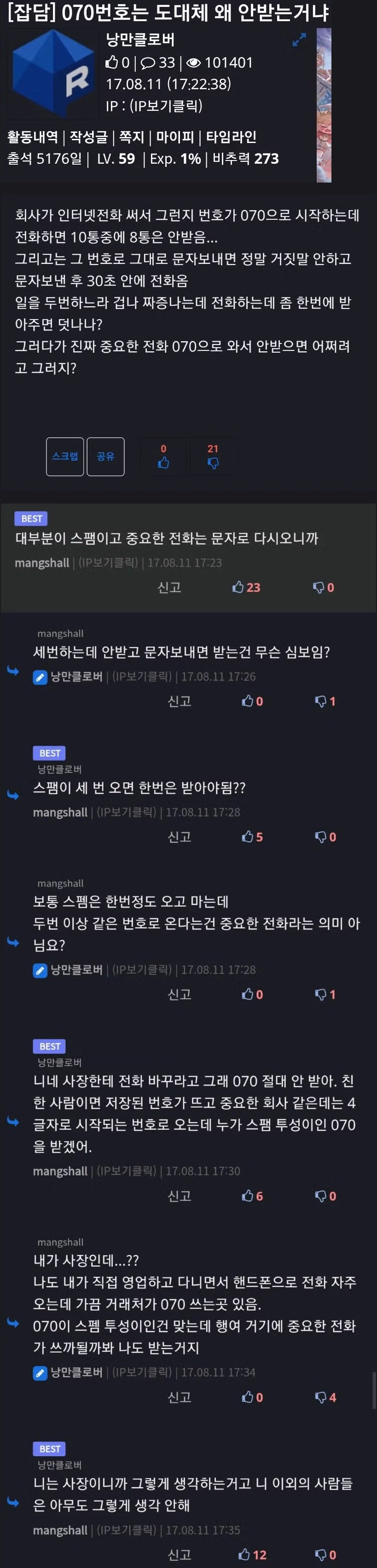The width and height of the screenshot is (377, 1568).
Task: Like mangshall's 17:28 comment about spam
Action: [251, 837]
